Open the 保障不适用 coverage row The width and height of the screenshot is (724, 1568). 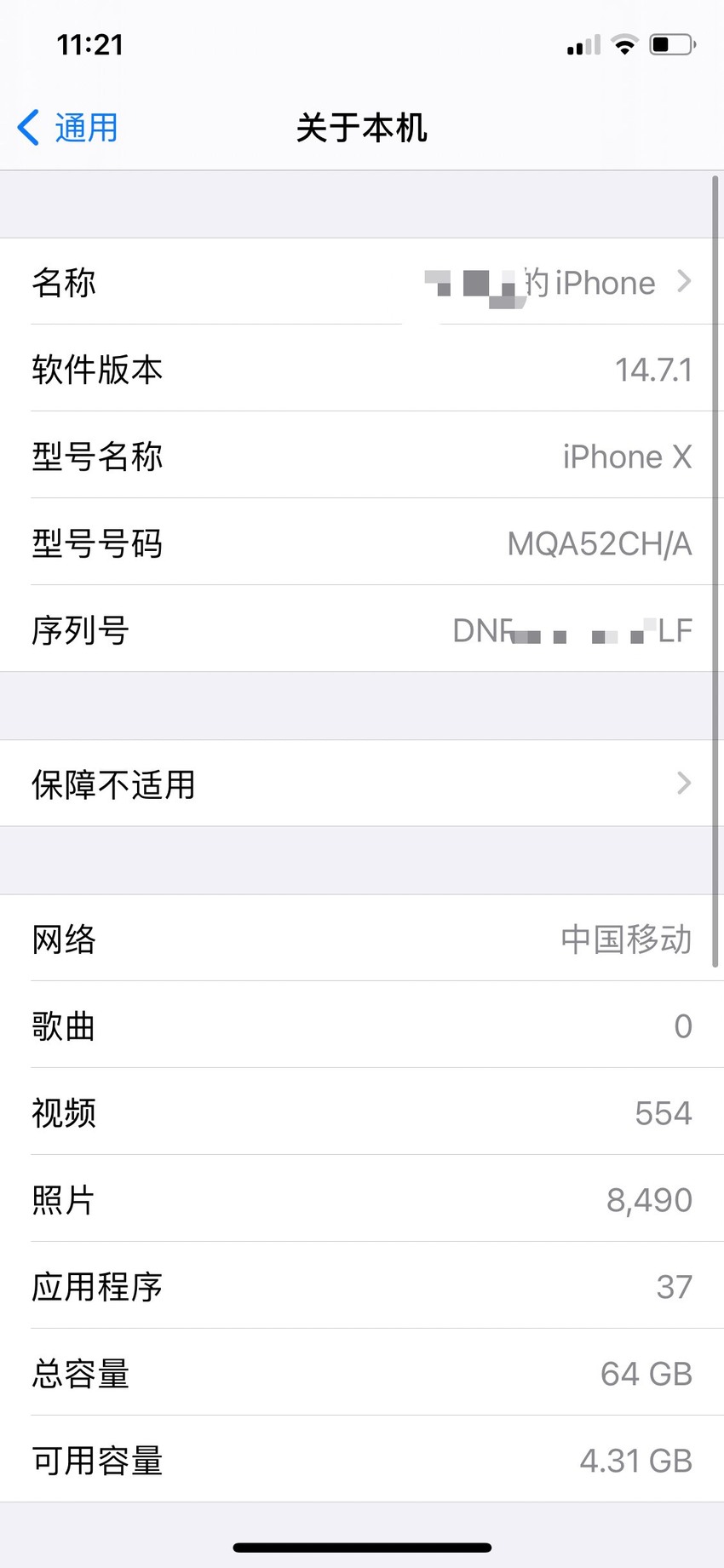tap(362, 784)
